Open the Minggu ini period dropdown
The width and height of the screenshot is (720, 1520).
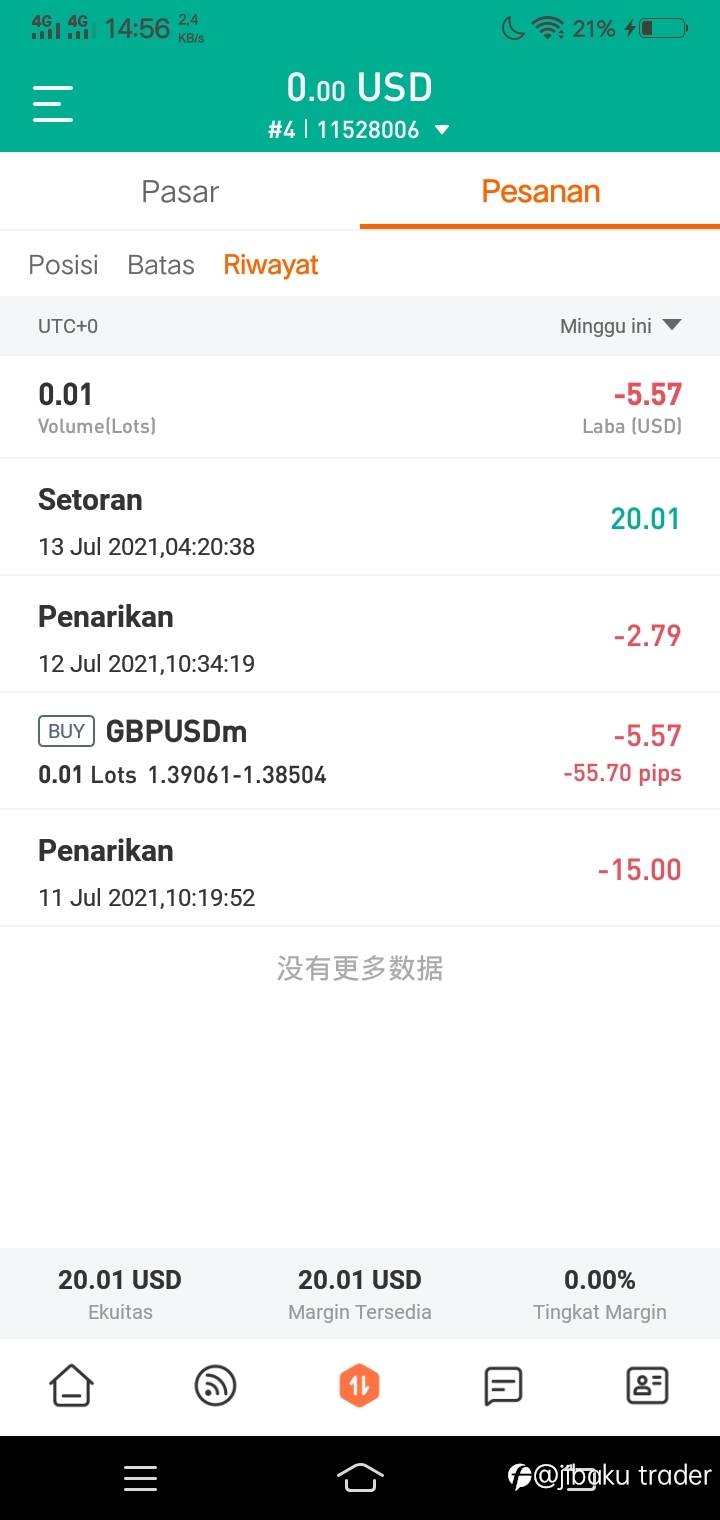pyautogui.click(x=620, y=326)
